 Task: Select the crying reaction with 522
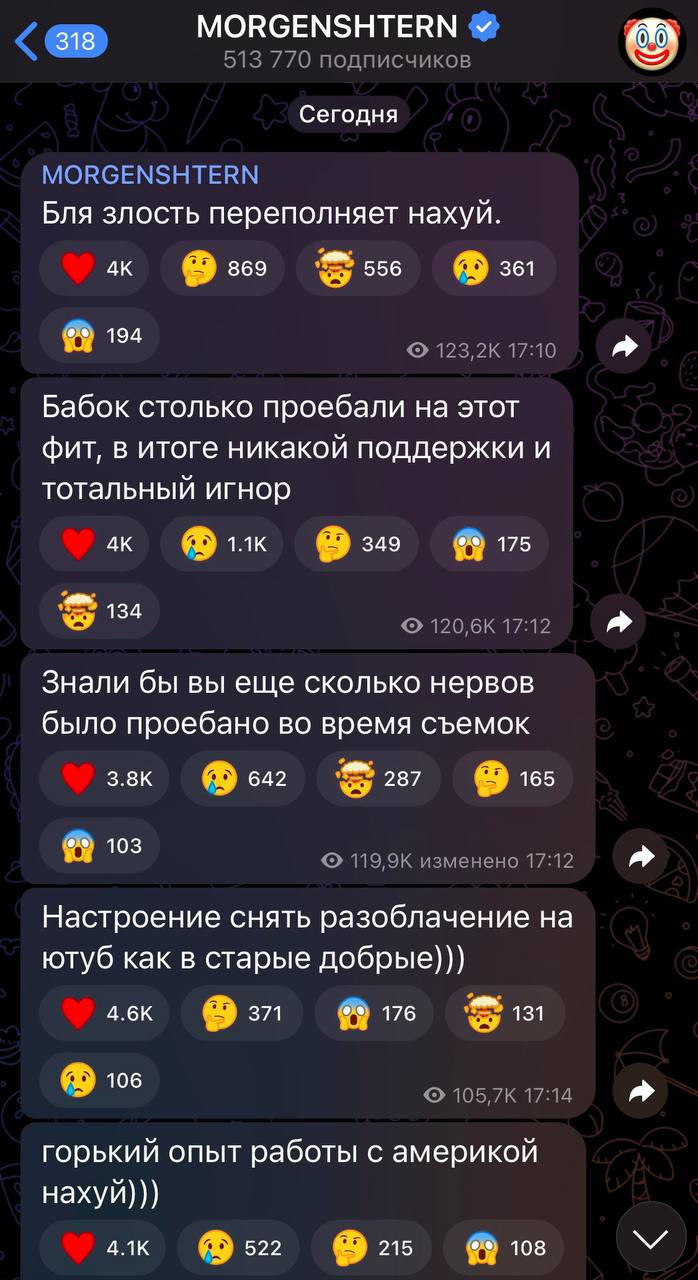(240, 1247)
